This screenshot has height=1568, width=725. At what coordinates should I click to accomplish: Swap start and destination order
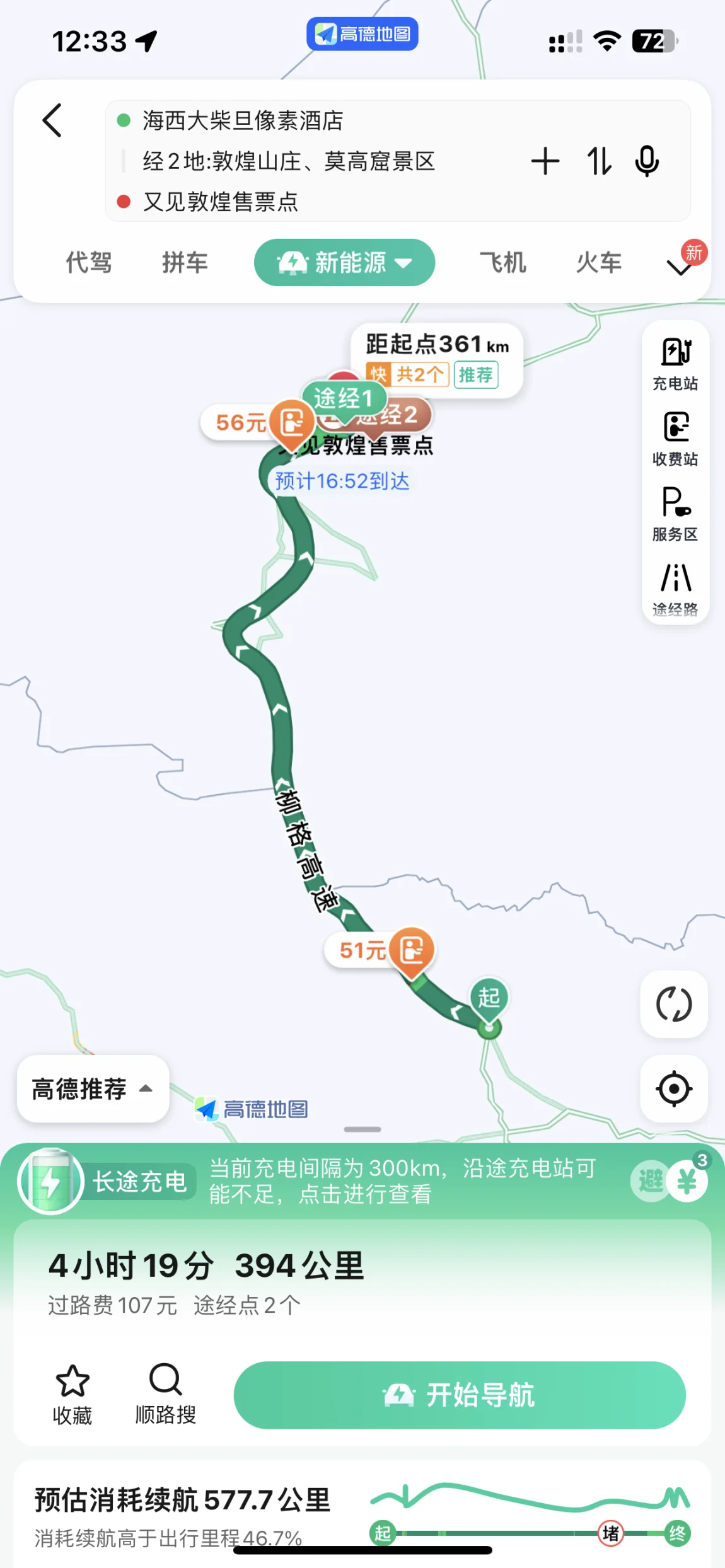[x=599, y=161]
